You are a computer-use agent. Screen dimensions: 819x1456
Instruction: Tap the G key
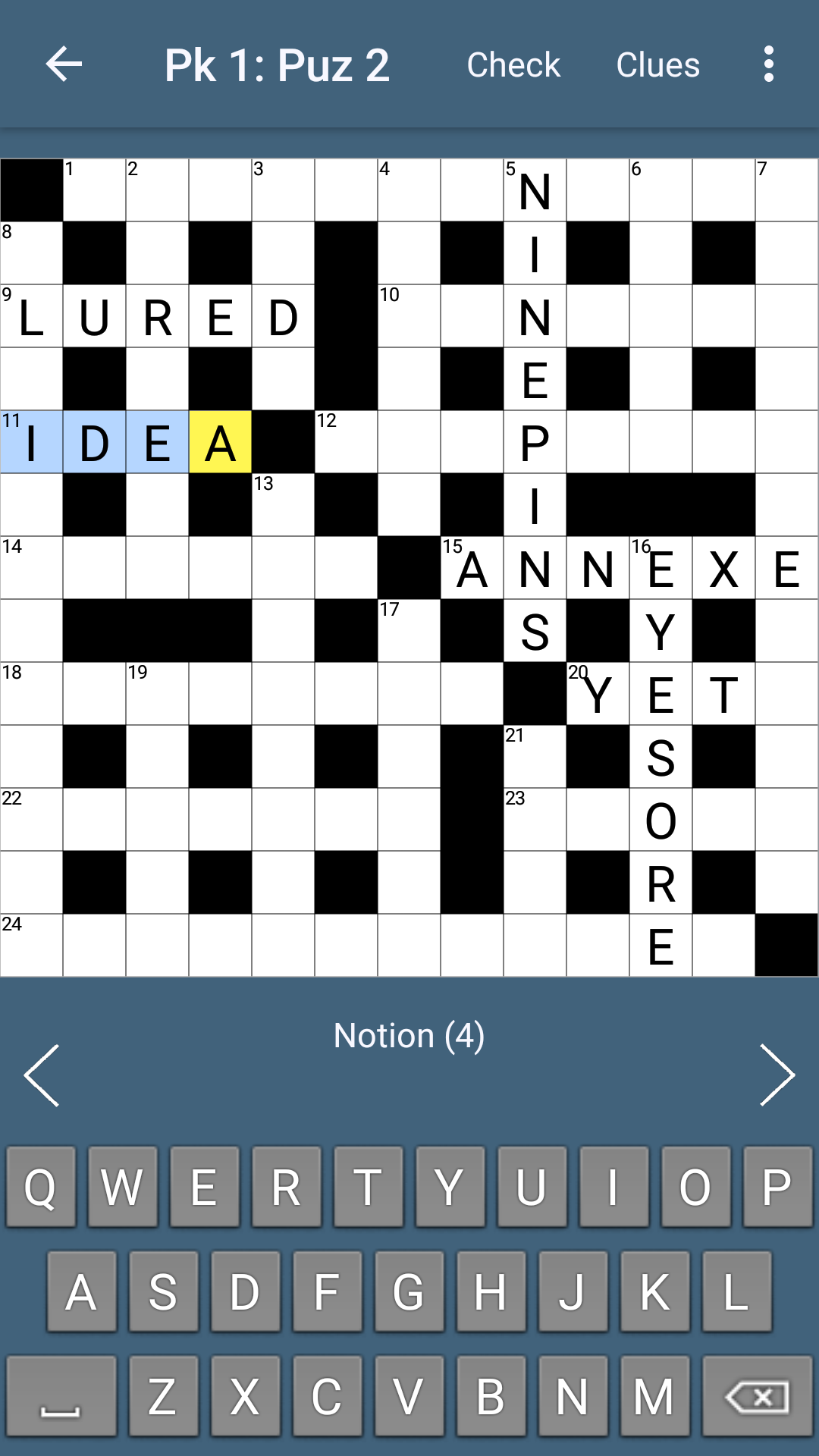pyautogui.click(x=409, y=1291)
